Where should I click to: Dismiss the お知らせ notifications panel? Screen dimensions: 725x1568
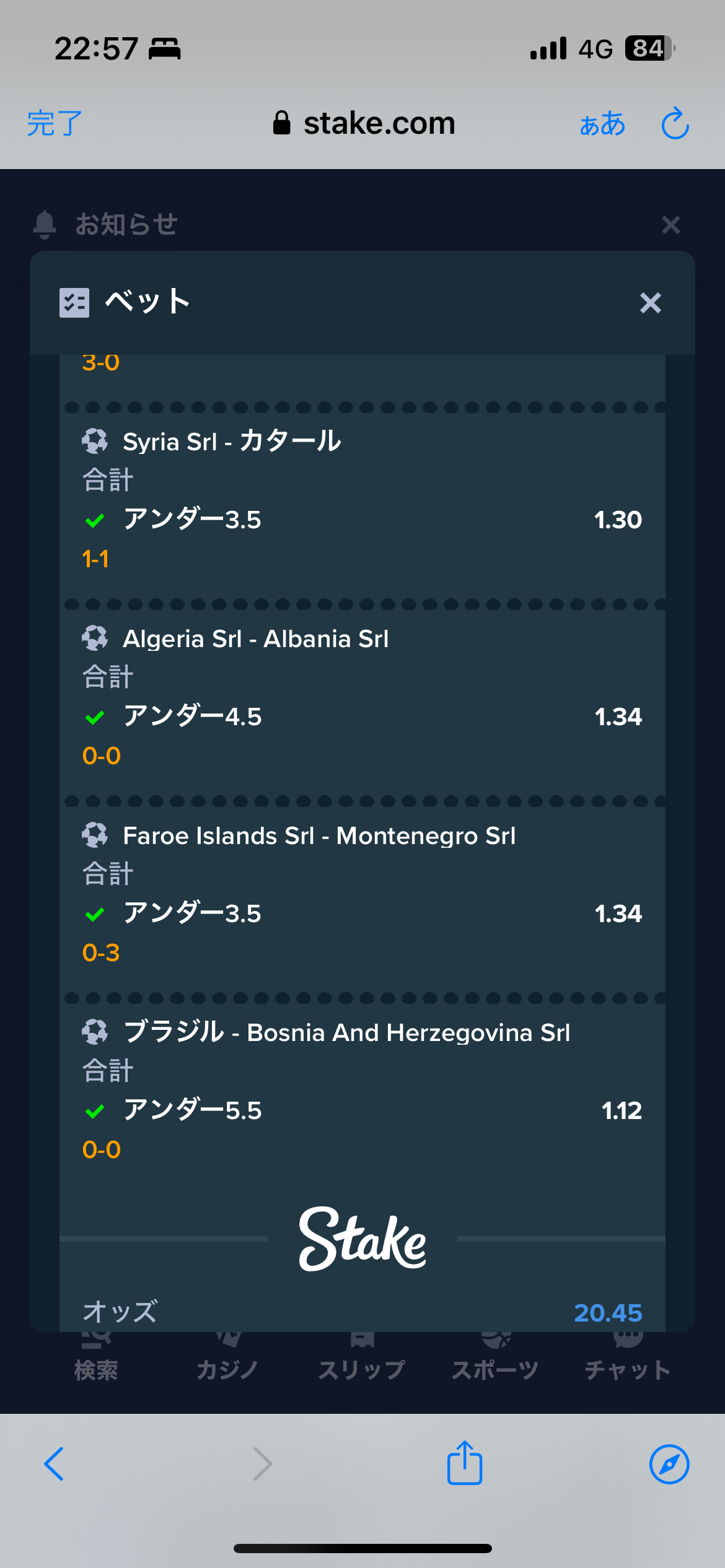point(671,224)
